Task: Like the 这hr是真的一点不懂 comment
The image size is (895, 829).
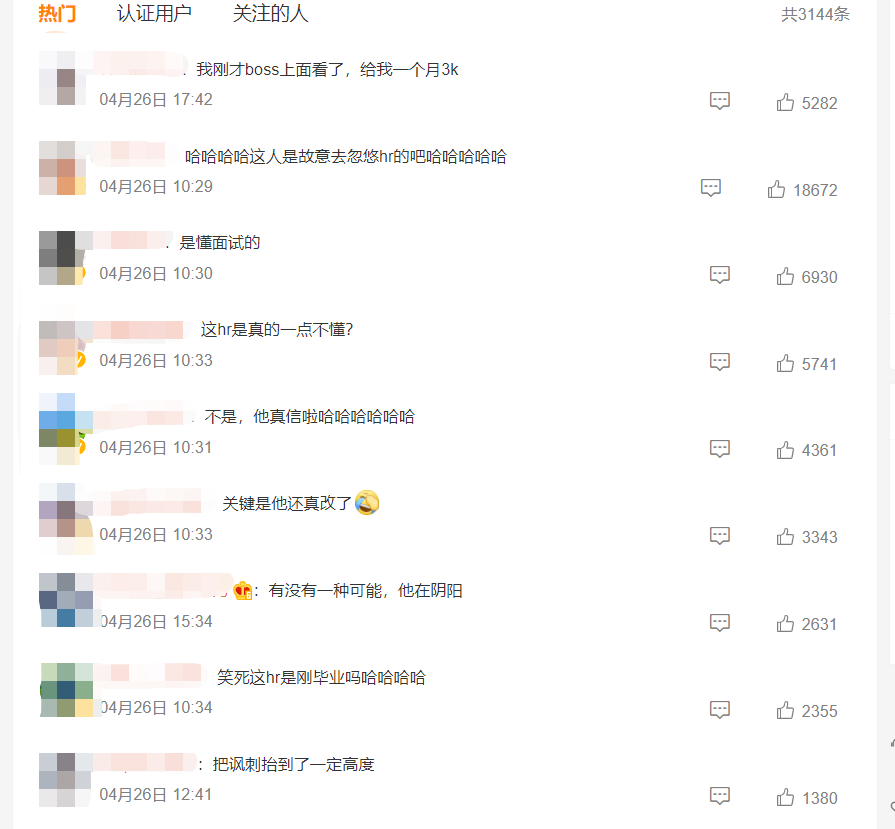Action: 786,363
